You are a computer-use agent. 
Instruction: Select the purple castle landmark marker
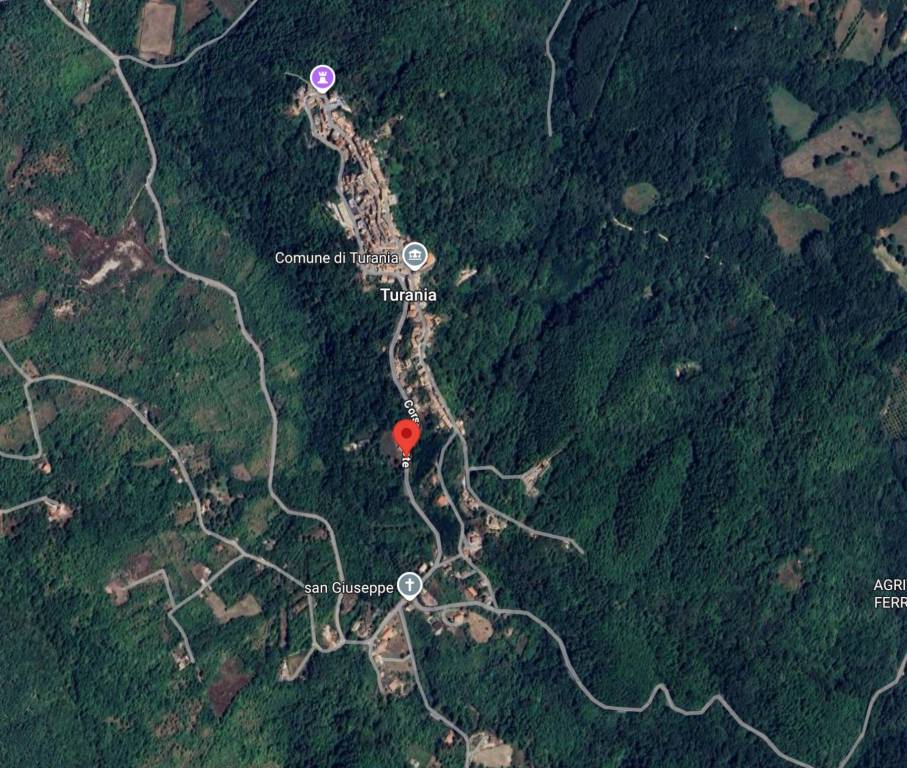321,77
